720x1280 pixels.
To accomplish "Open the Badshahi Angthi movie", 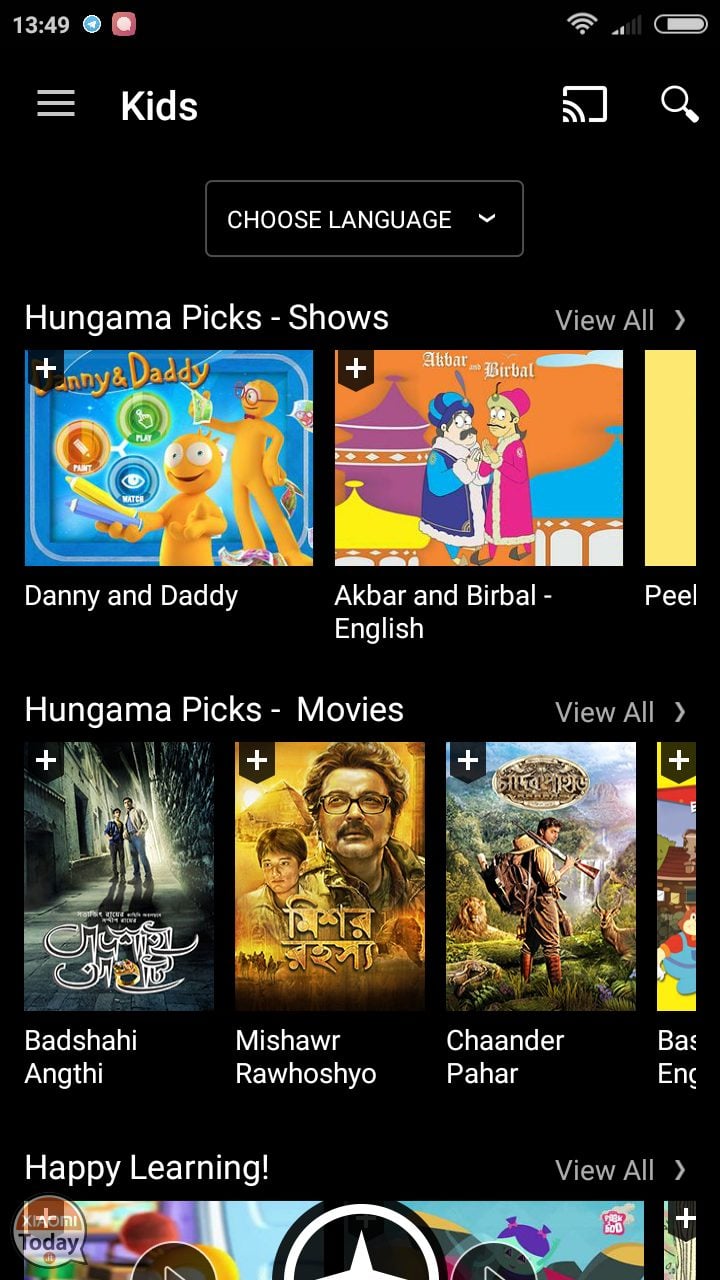I will [x=119, y=876].
